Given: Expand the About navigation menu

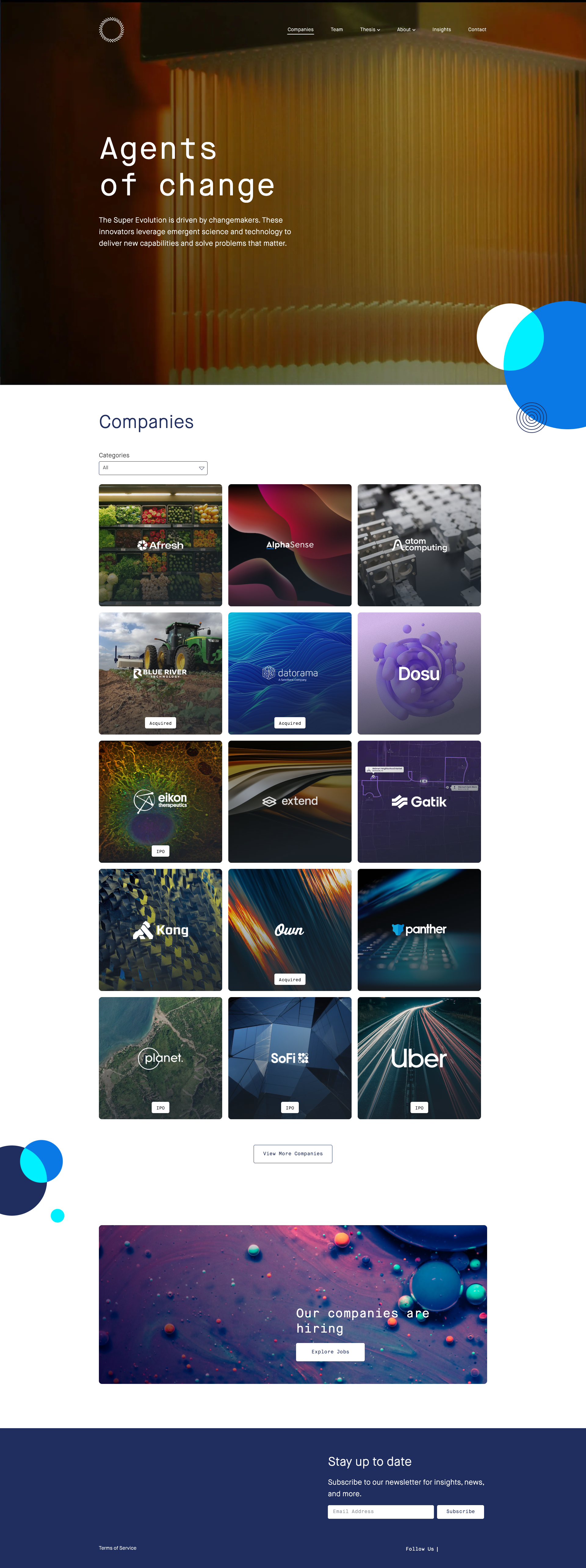Looking at the screenshot, I should (406, 29).
